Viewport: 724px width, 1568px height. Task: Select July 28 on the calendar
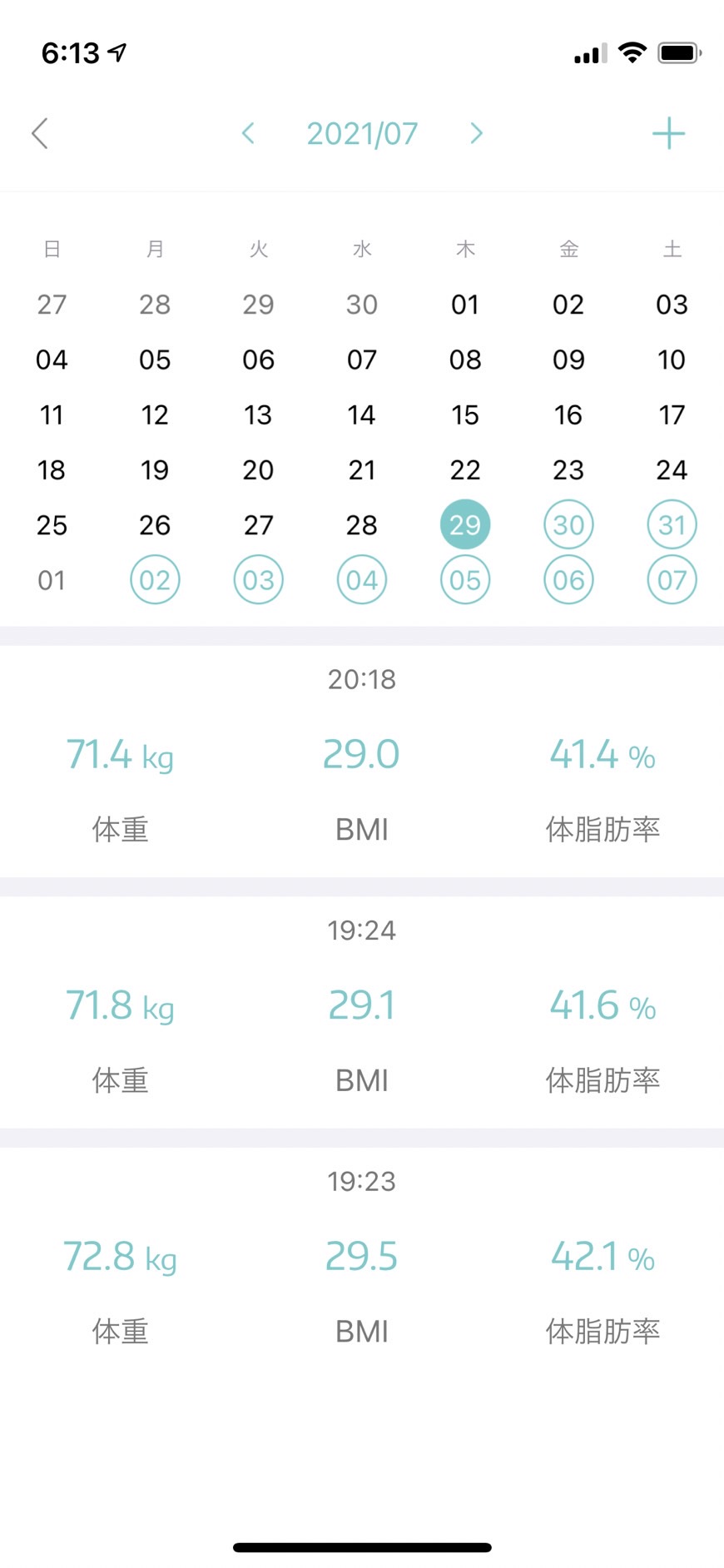pos(362,524)
